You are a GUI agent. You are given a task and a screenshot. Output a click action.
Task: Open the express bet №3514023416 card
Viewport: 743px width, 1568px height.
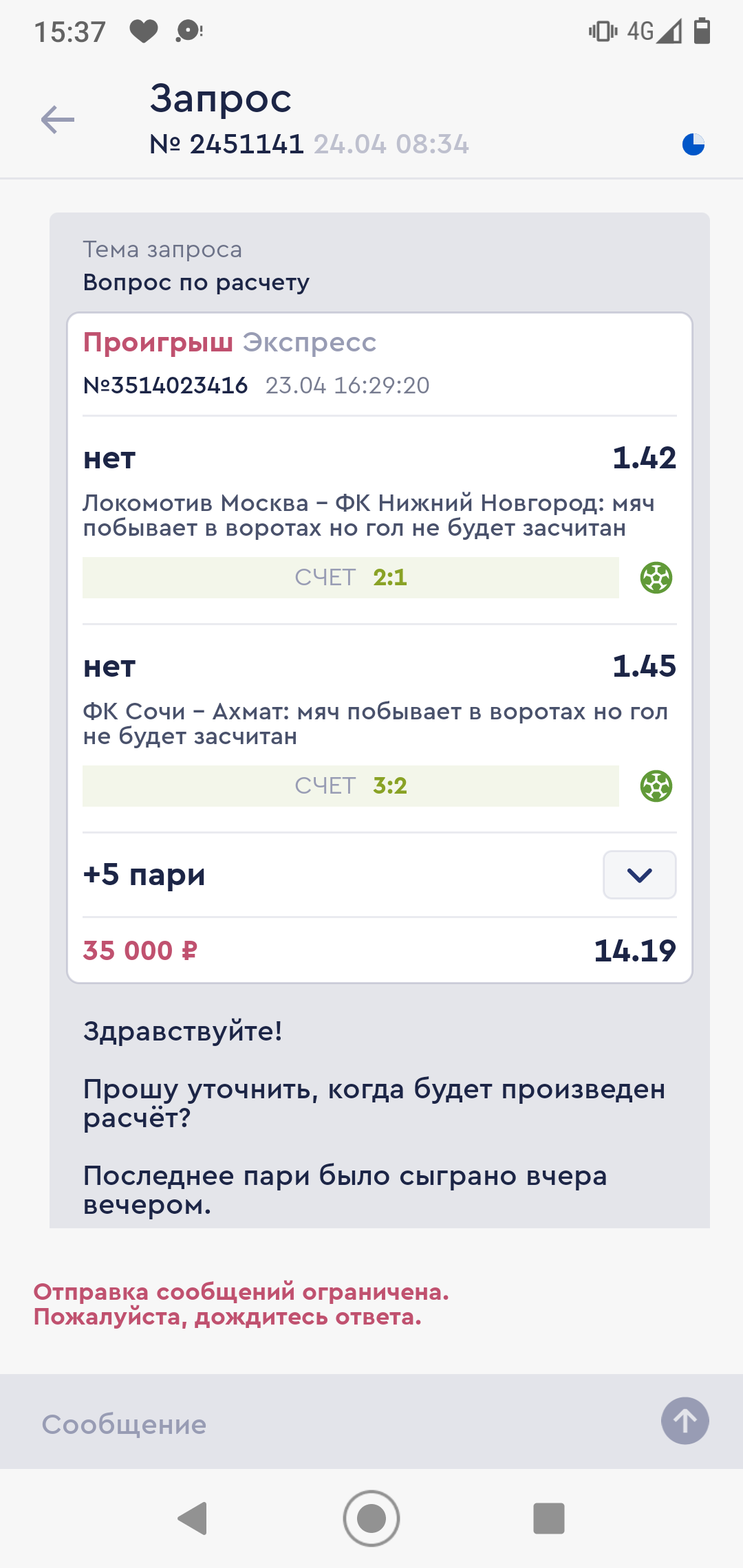380,648
